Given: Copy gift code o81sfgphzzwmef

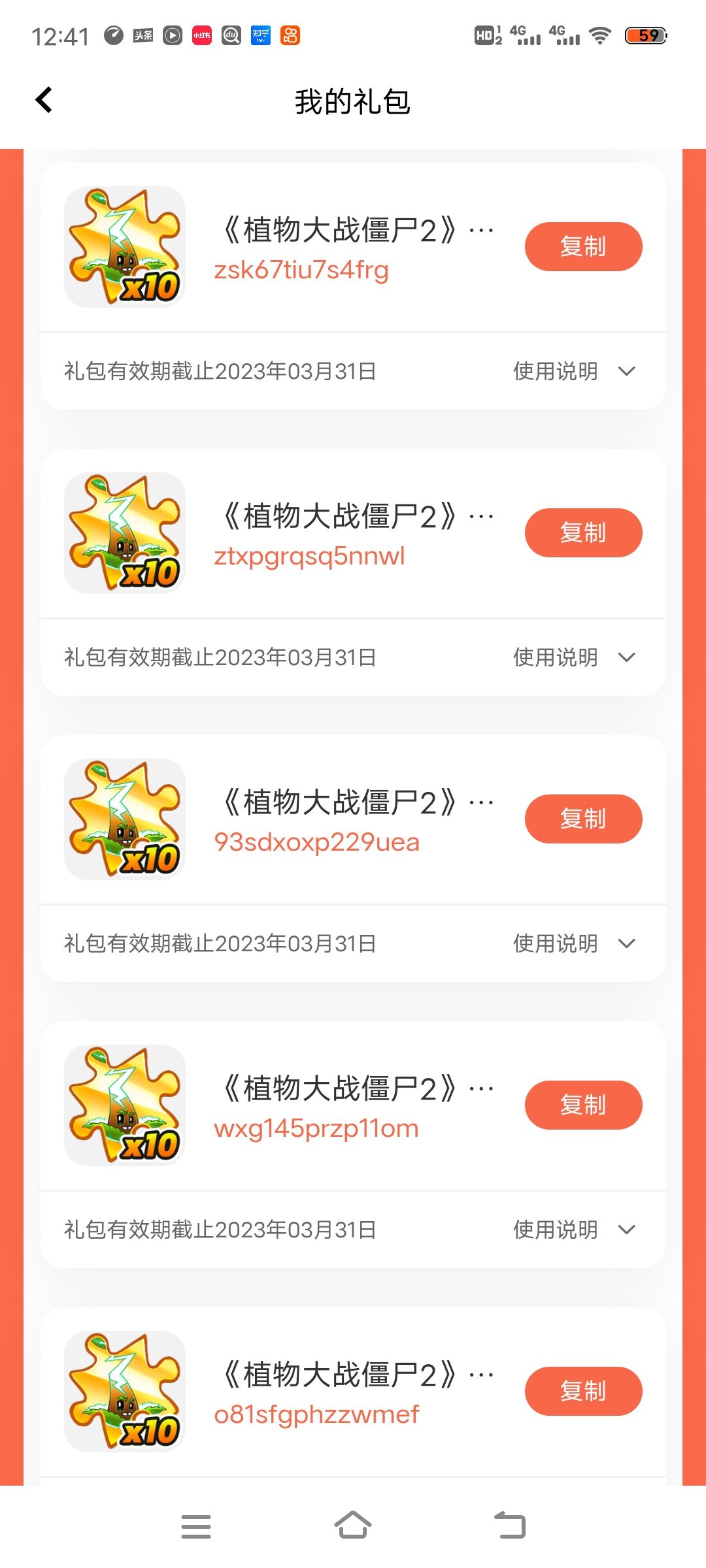Looking at the screenshot, I should 583,1392.
